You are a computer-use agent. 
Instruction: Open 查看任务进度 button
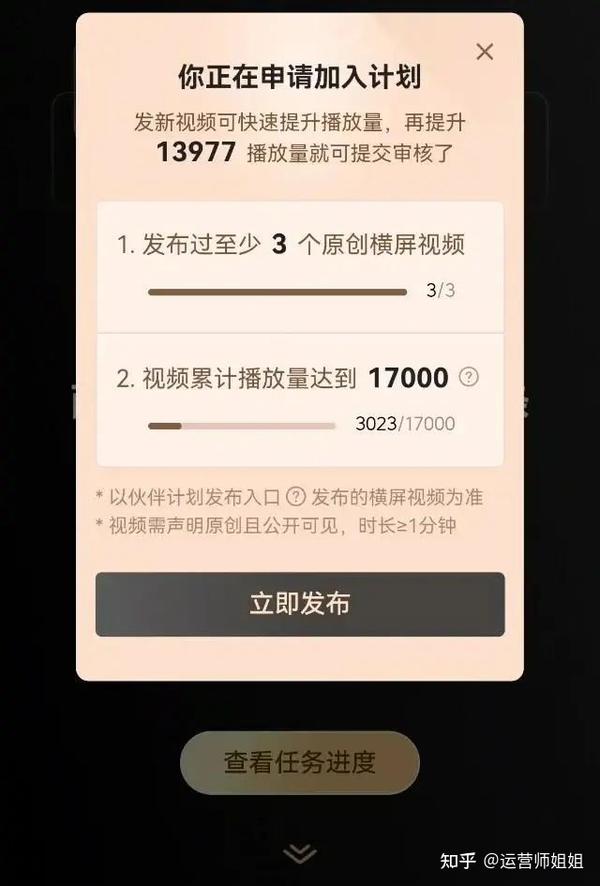point(300,762)
